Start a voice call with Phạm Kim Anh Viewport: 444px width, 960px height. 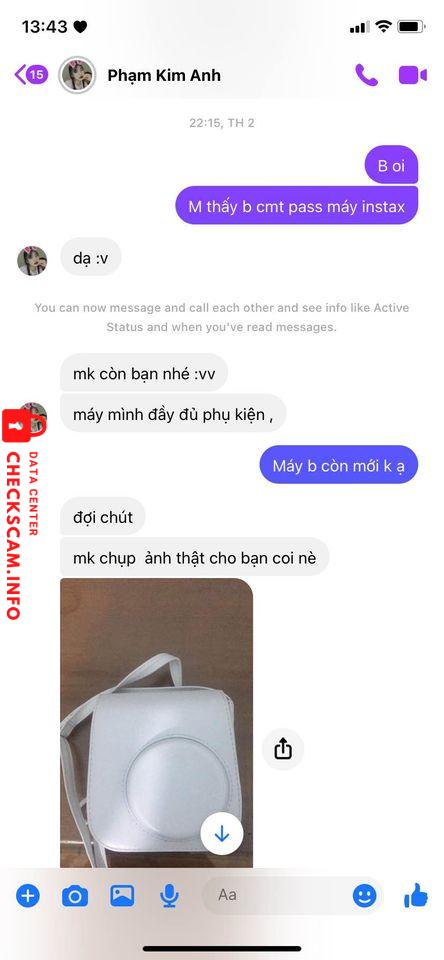(366, 75)
